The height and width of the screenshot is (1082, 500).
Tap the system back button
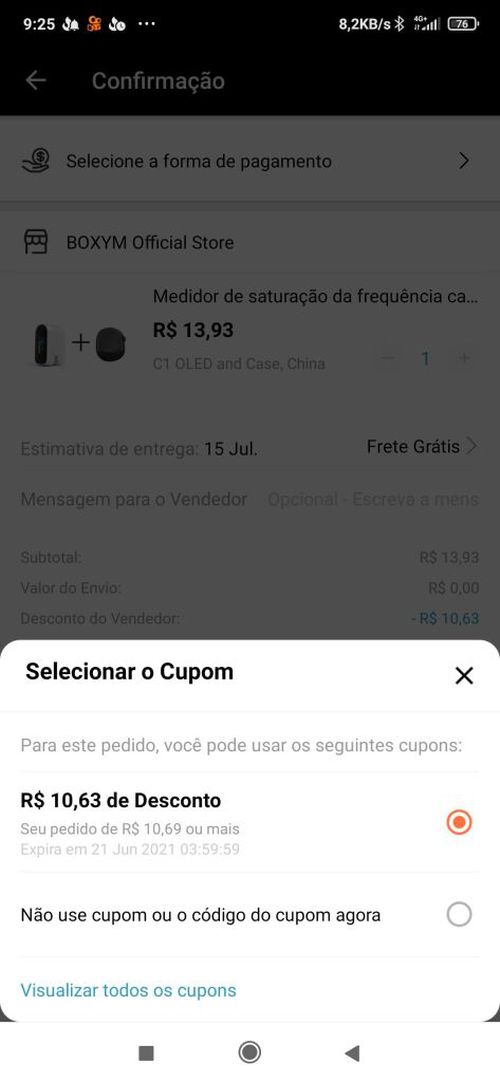pos(352,1052)
